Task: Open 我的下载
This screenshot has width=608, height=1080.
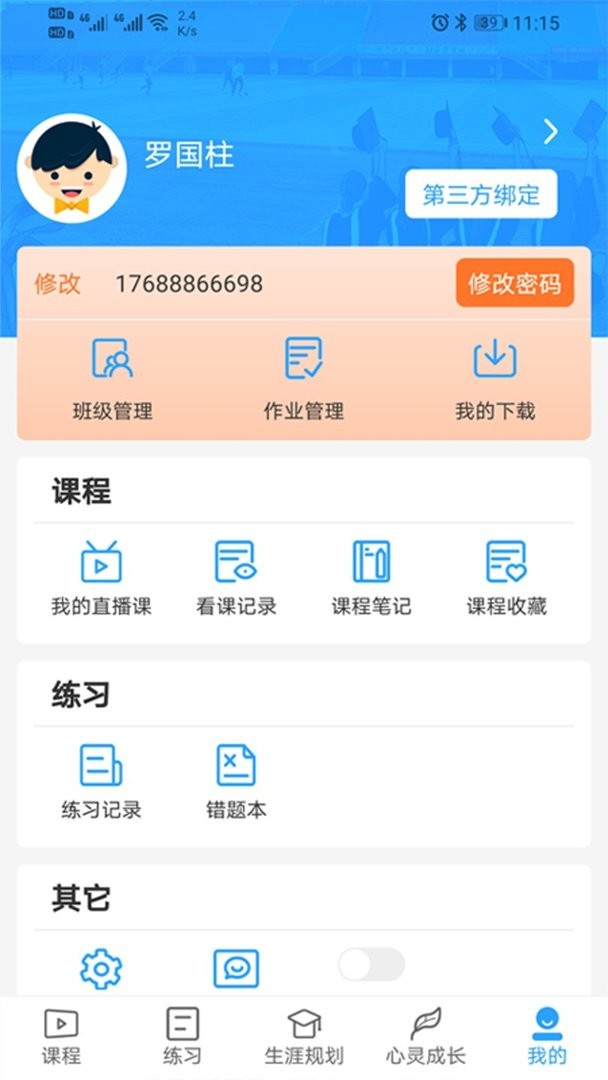Action: point(494,379)
